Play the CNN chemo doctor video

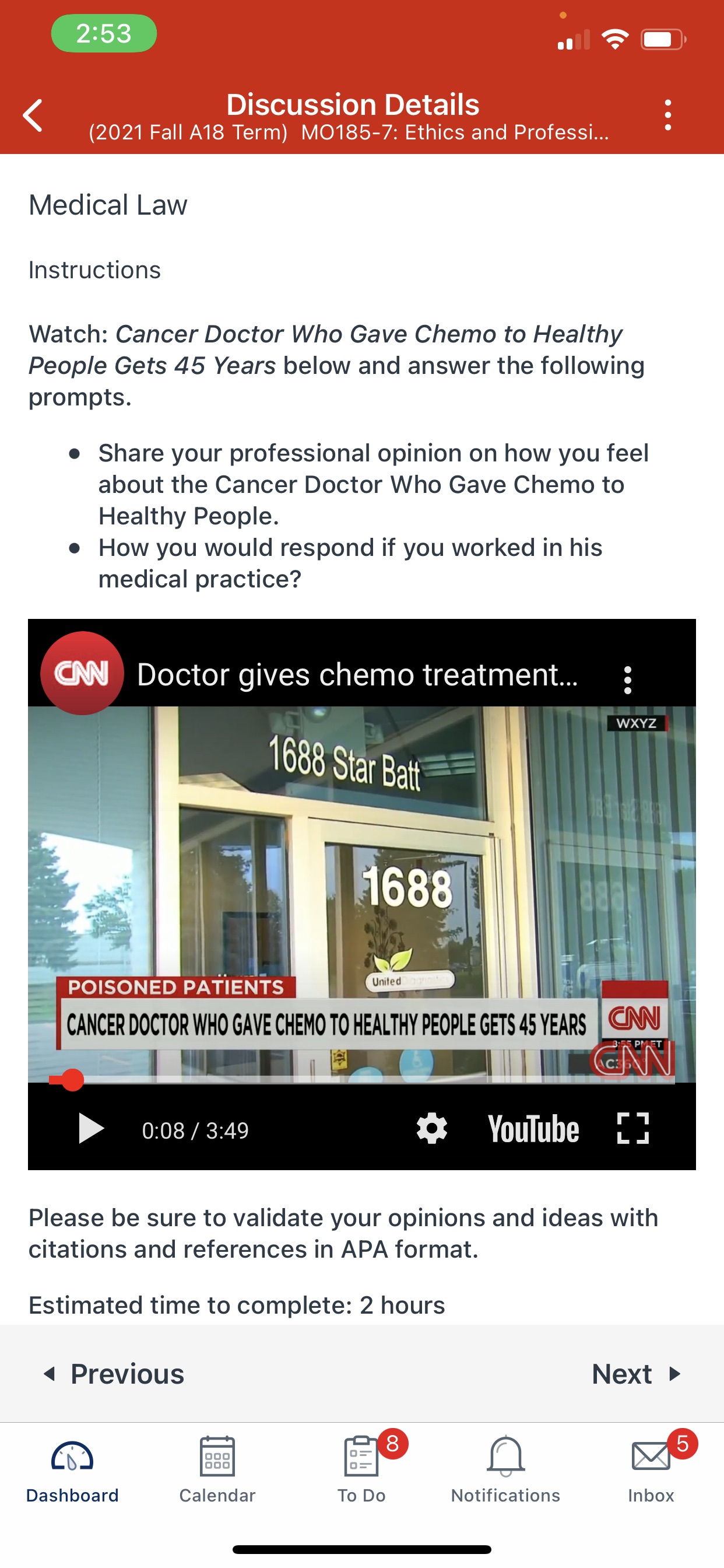tap(91, 1129)
